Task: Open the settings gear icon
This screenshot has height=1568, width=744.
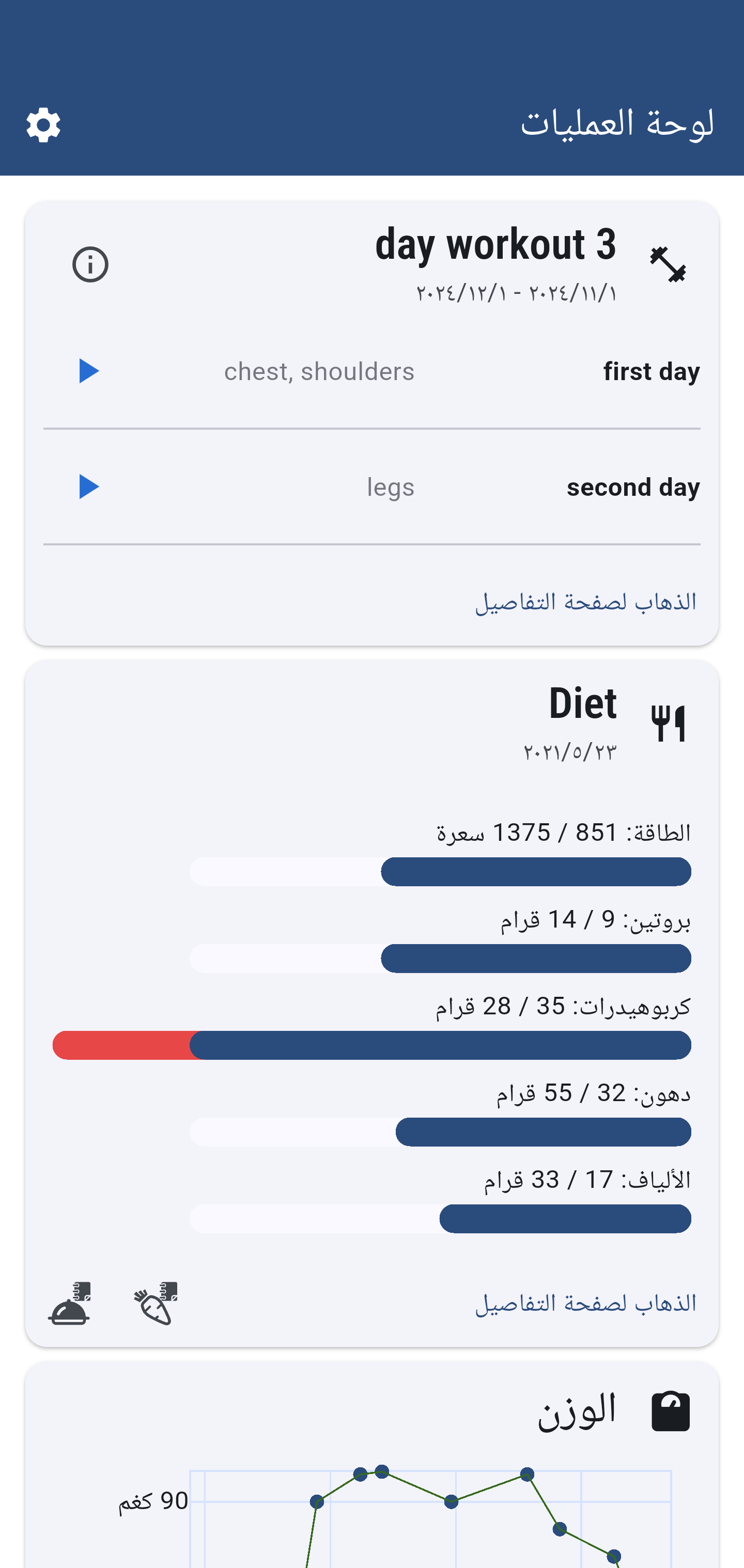Action: coord(43,126)
